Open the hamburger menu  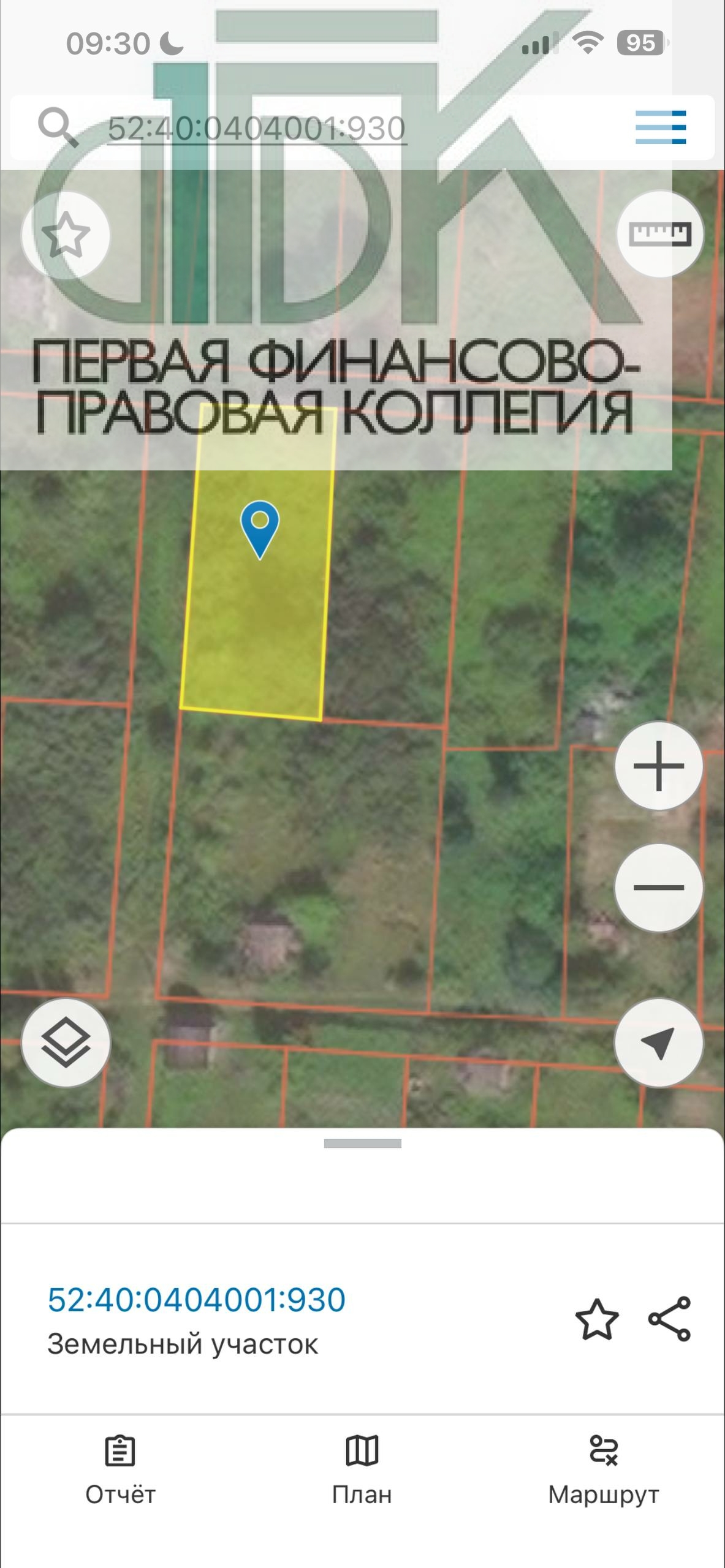660,127
